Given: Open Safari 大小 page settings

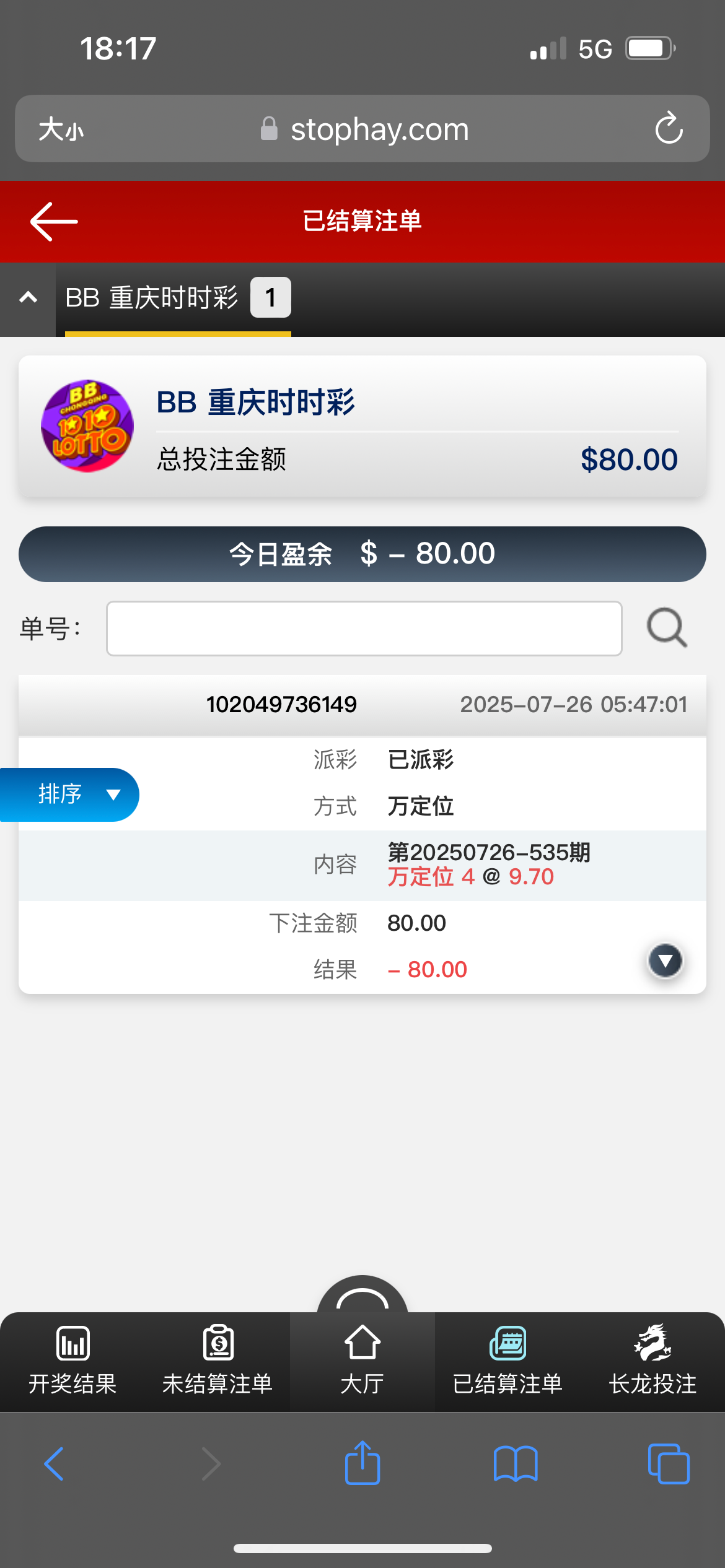Looking at the screenshot, I should point(61,129).
